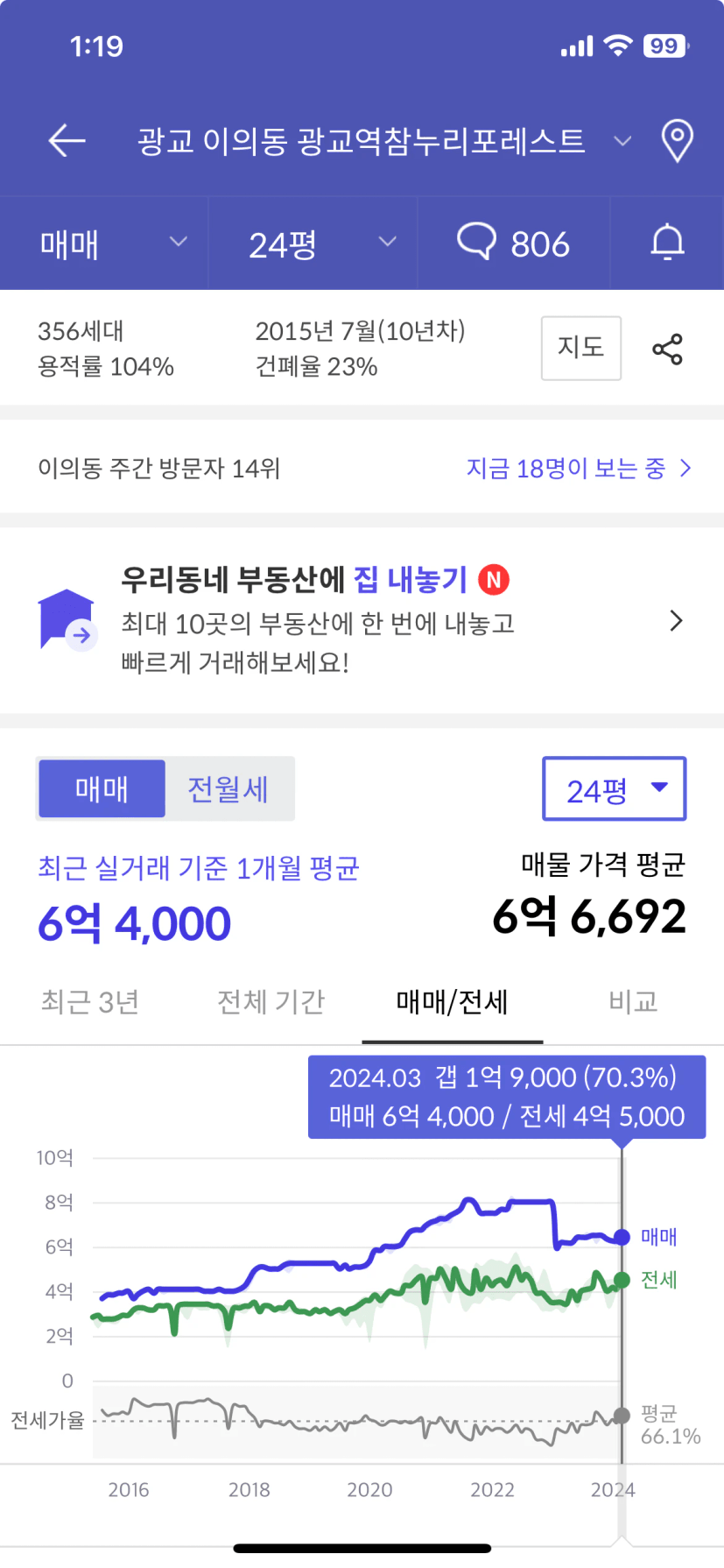
Task: Open the outlined 24평 dropdown selector
Action: [x=614, y=789]
